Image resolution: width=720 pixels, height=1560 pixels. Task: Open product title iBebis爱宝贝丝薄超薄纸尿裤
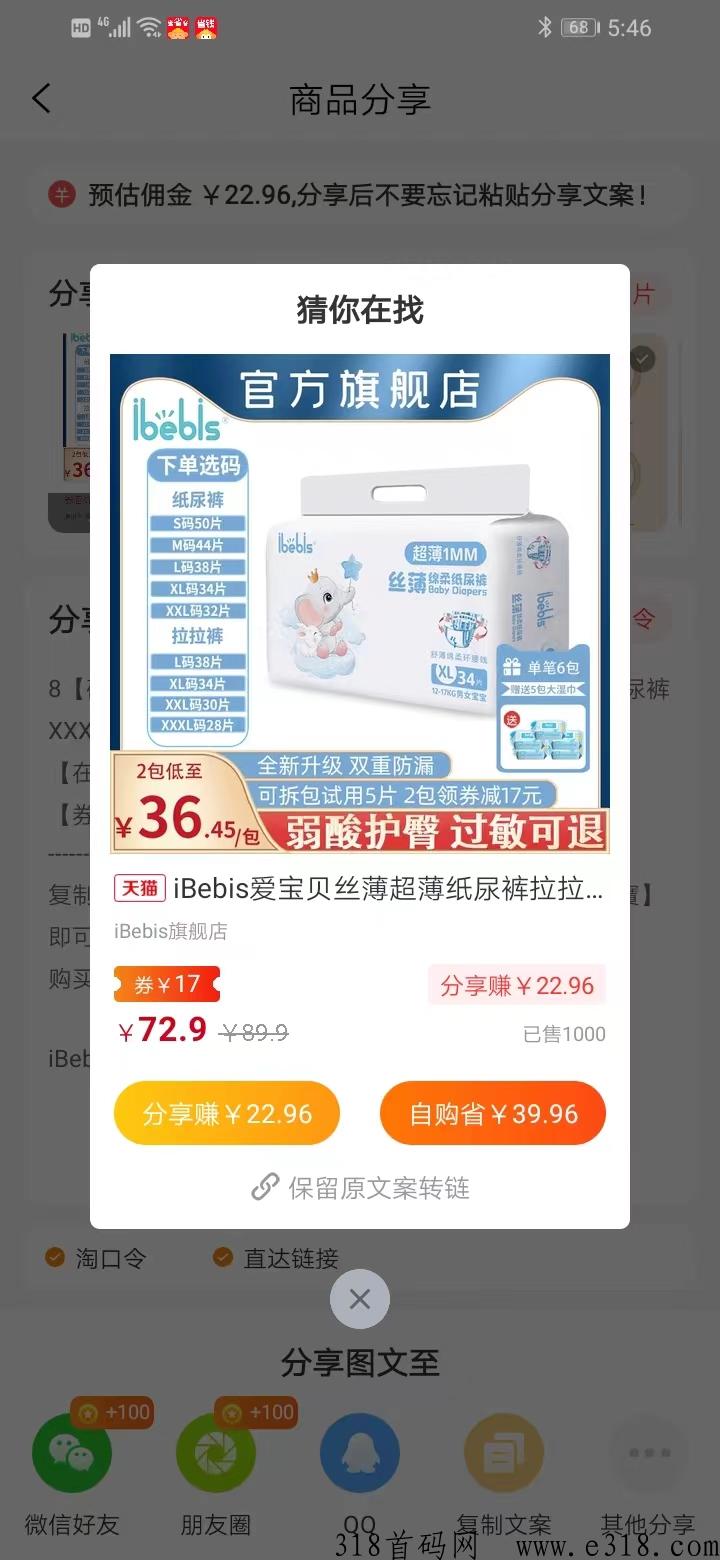coord(388,888)
